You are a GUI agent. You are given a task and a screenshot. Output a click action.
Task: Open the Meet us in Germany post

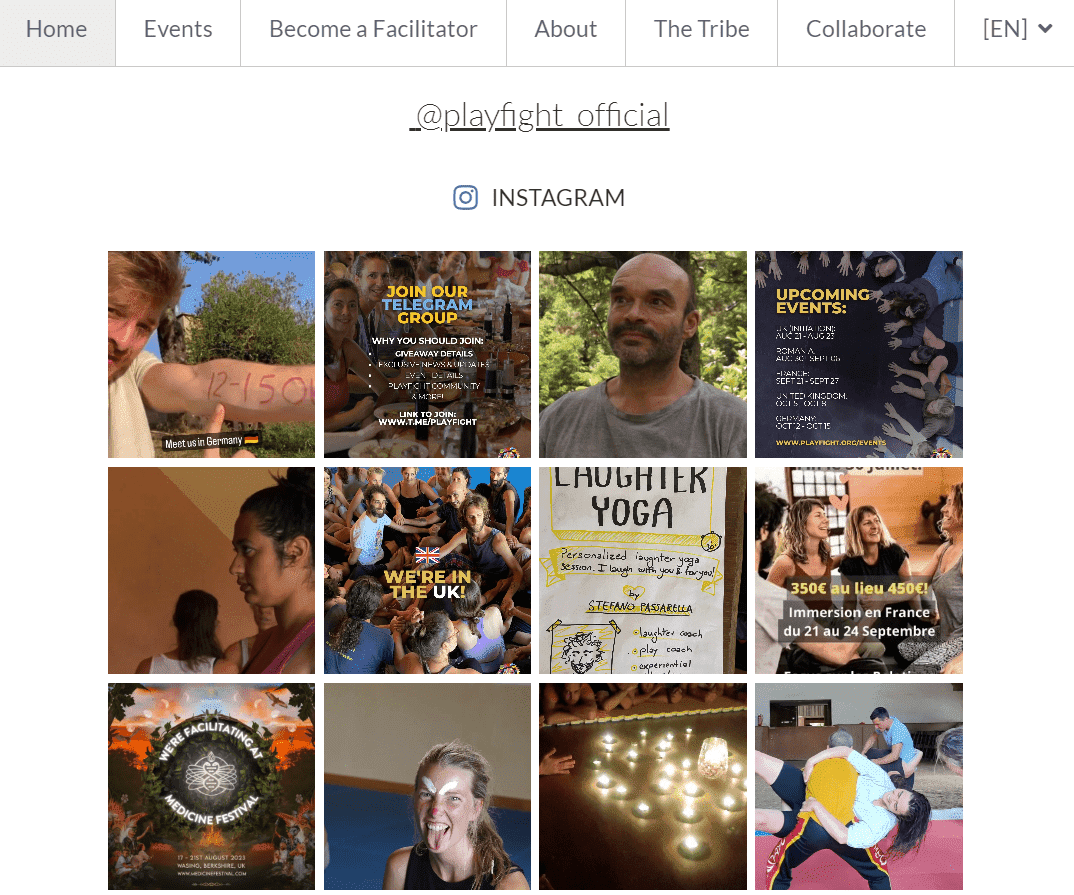pyautogui.click(x=211, y=354)
